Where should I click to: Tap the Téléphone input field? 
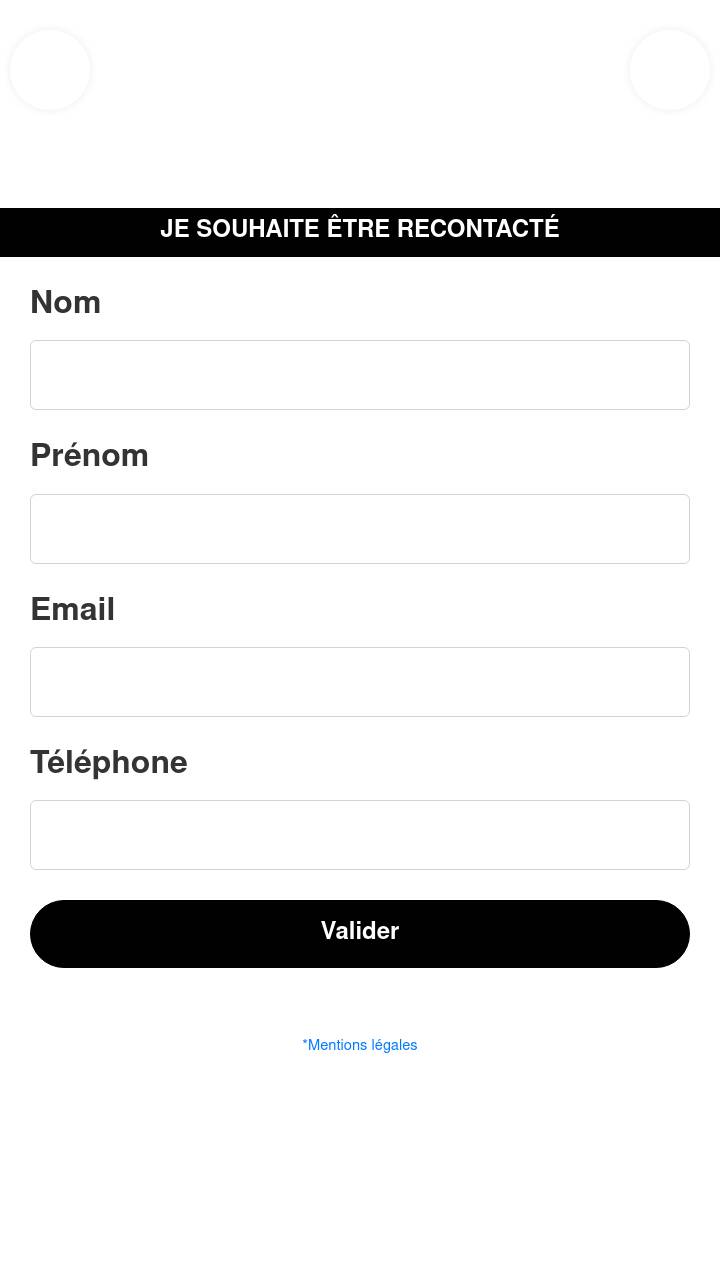coord(360,835)
